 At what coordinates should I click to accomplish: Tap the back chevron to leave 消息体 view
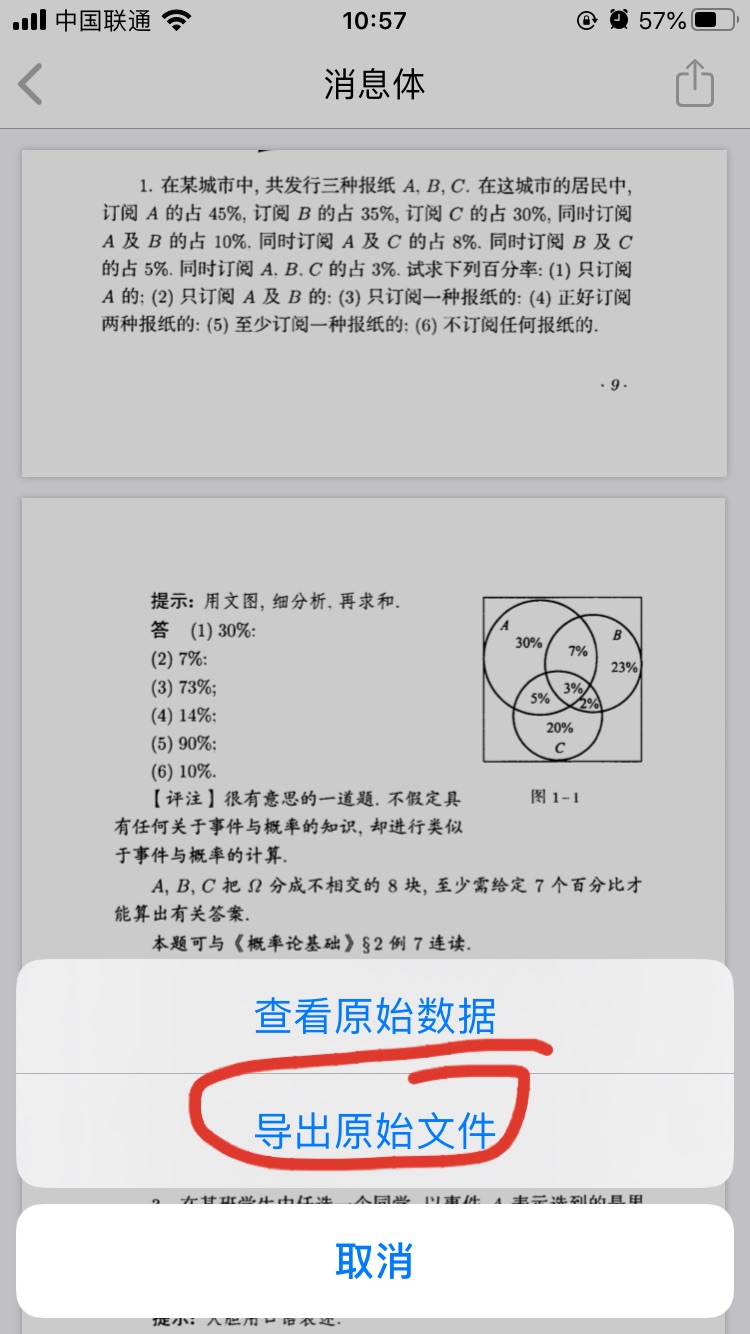[30, 84]
